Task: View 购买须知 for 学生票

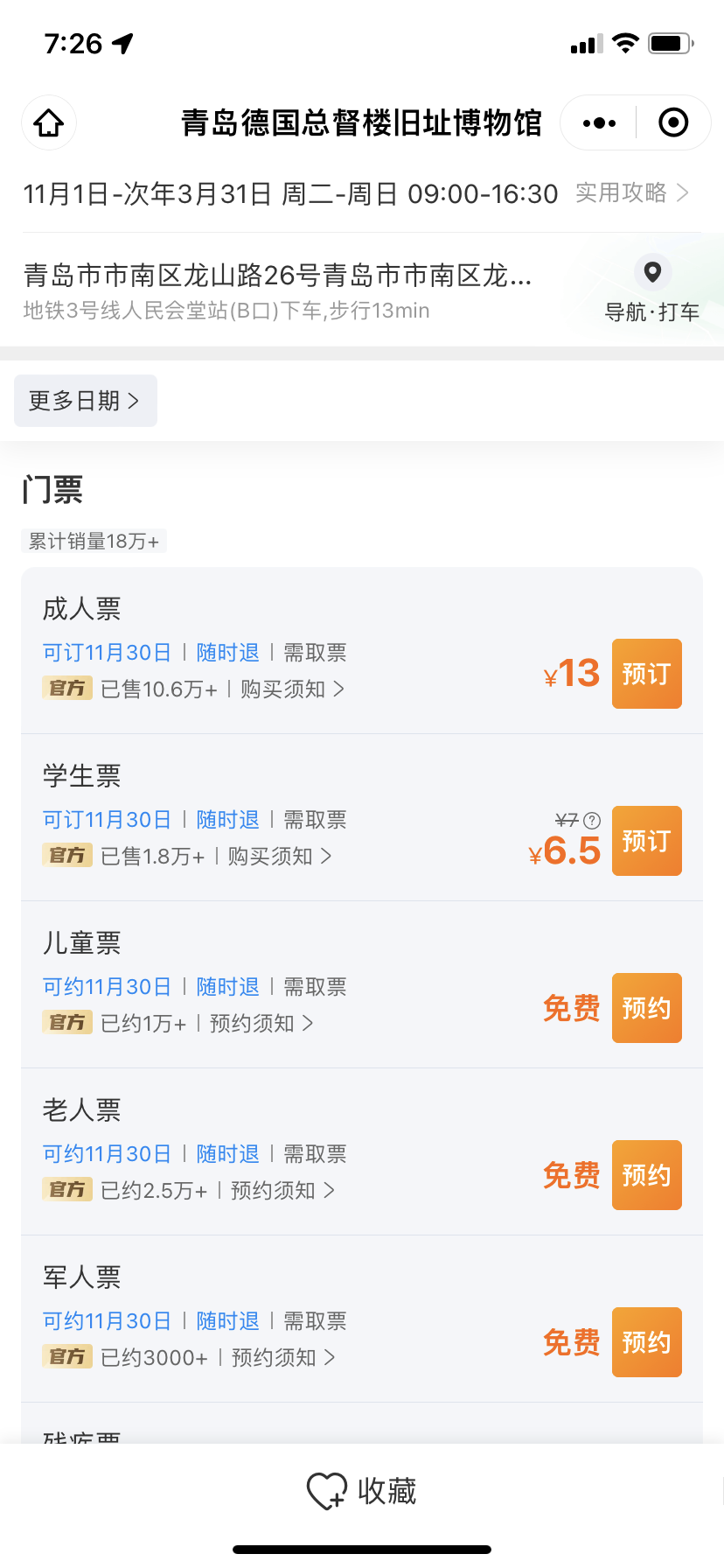Action: point(280,857)
